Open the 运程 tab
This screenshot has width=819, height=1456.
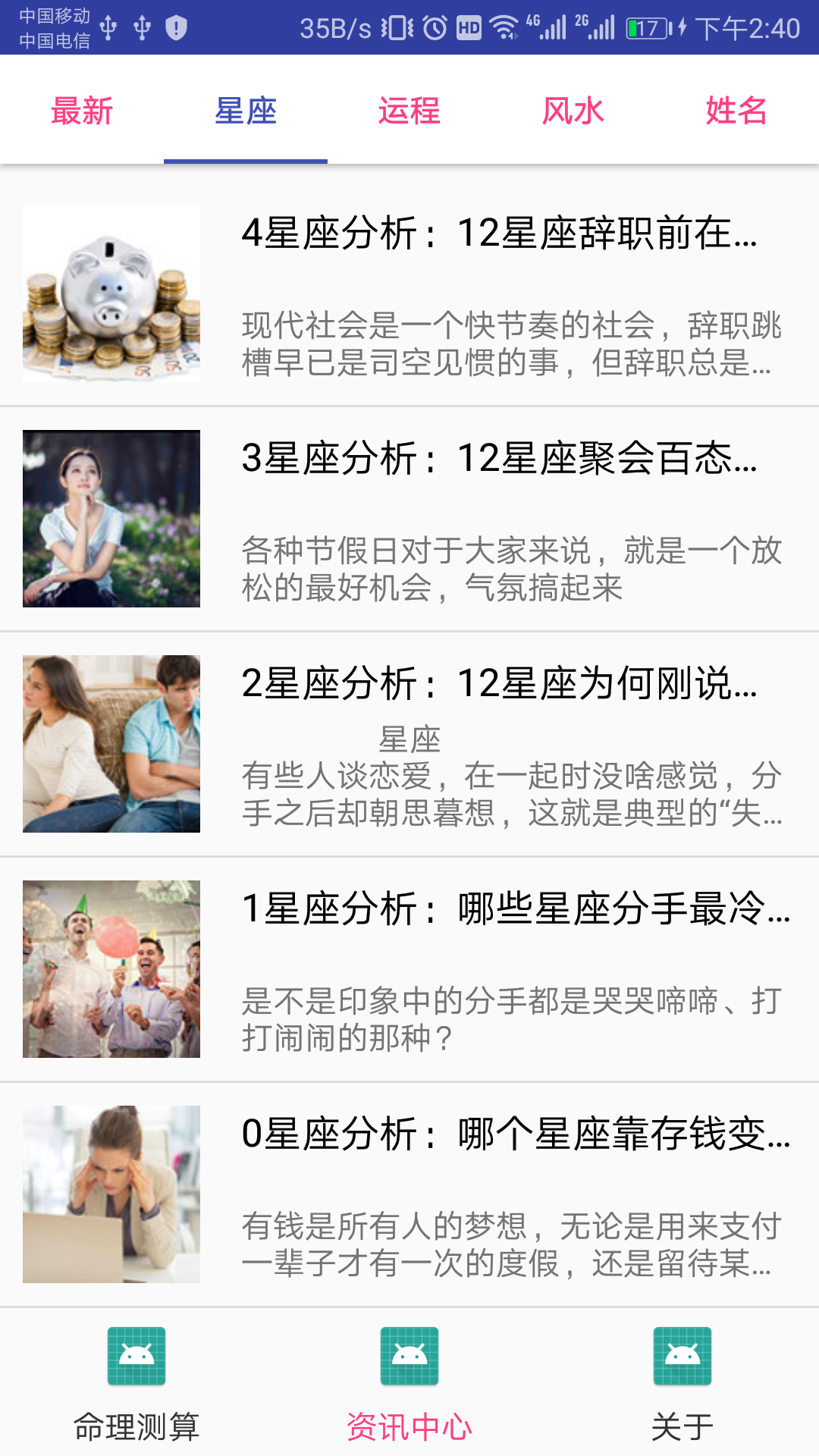click(409, 111)
